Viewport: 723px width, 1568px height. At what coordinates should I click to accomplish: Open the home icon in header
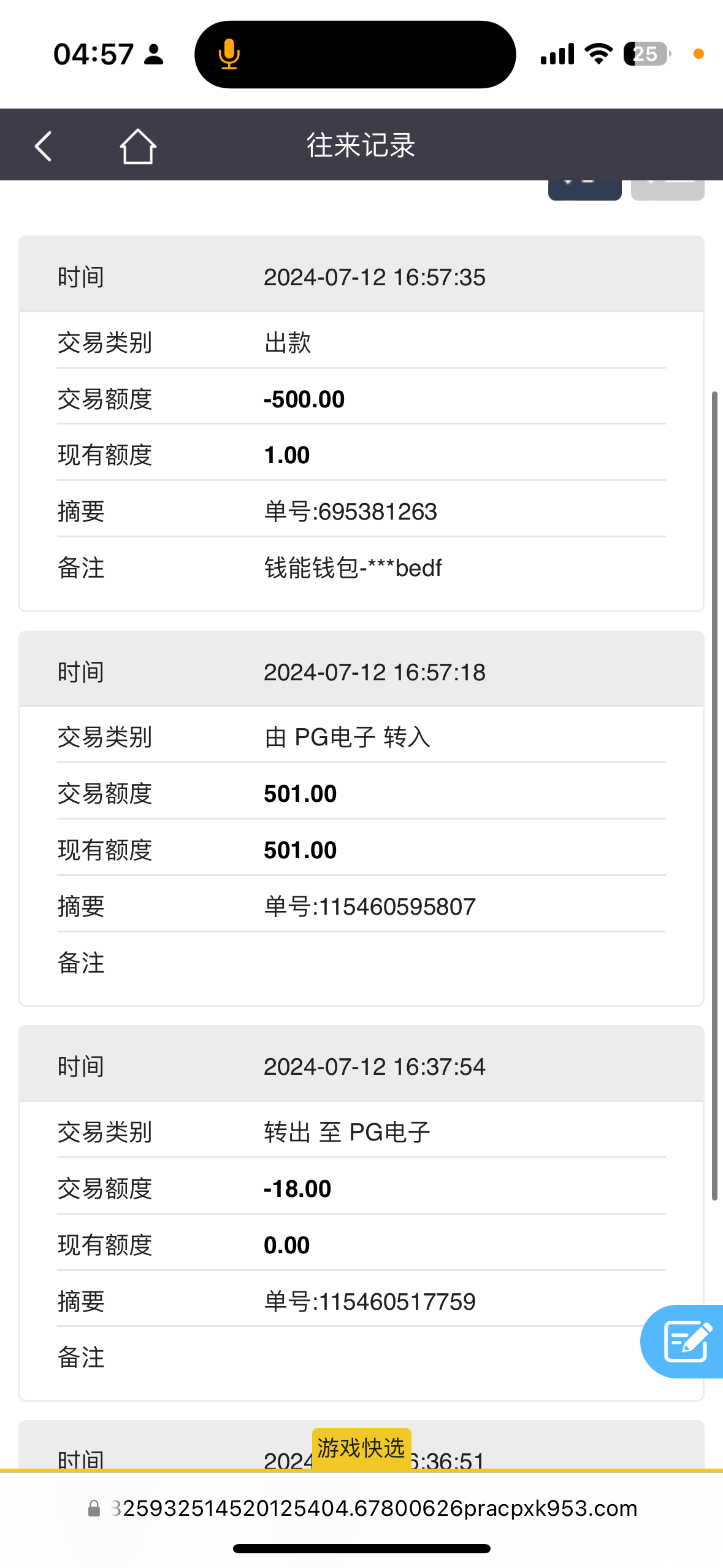[x=138, y=146]
